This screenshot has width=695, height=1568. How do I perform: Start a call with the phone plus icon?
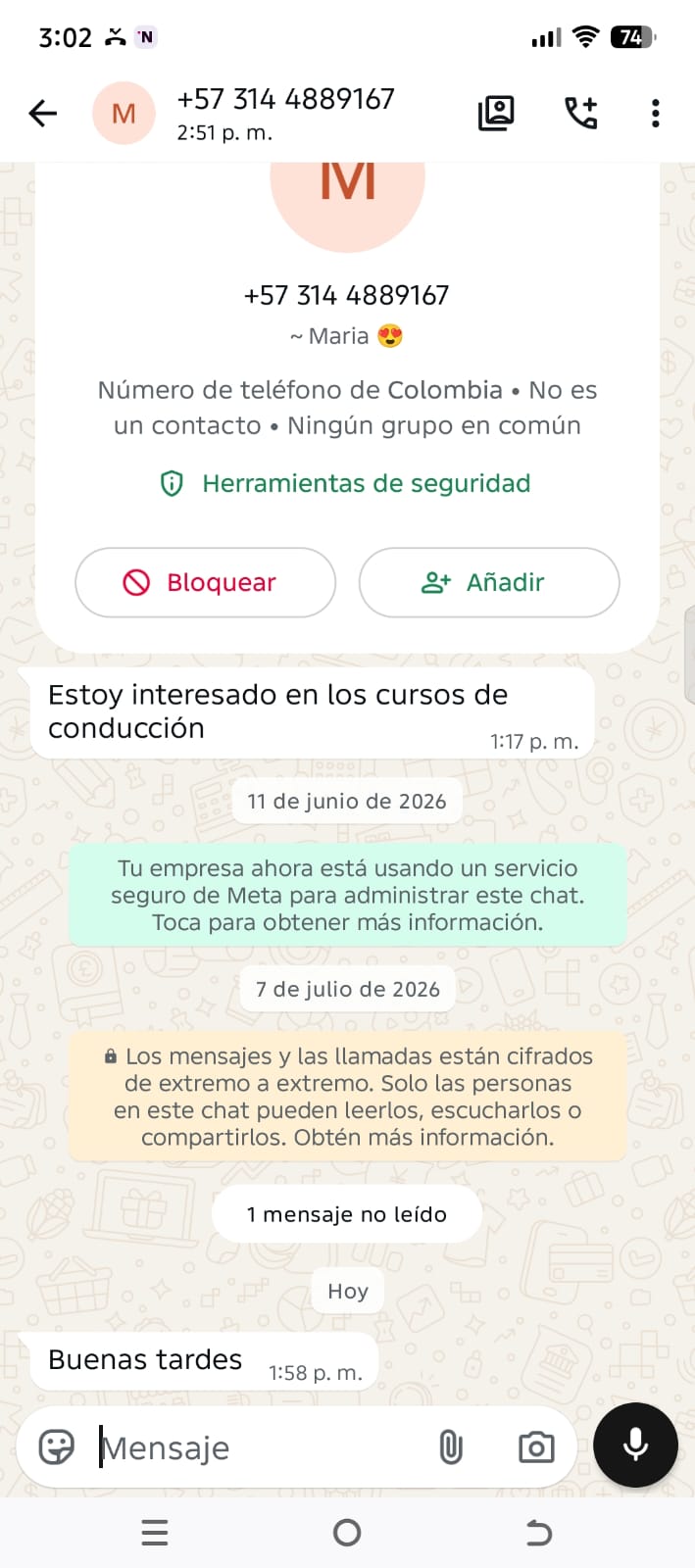[581, 114]
